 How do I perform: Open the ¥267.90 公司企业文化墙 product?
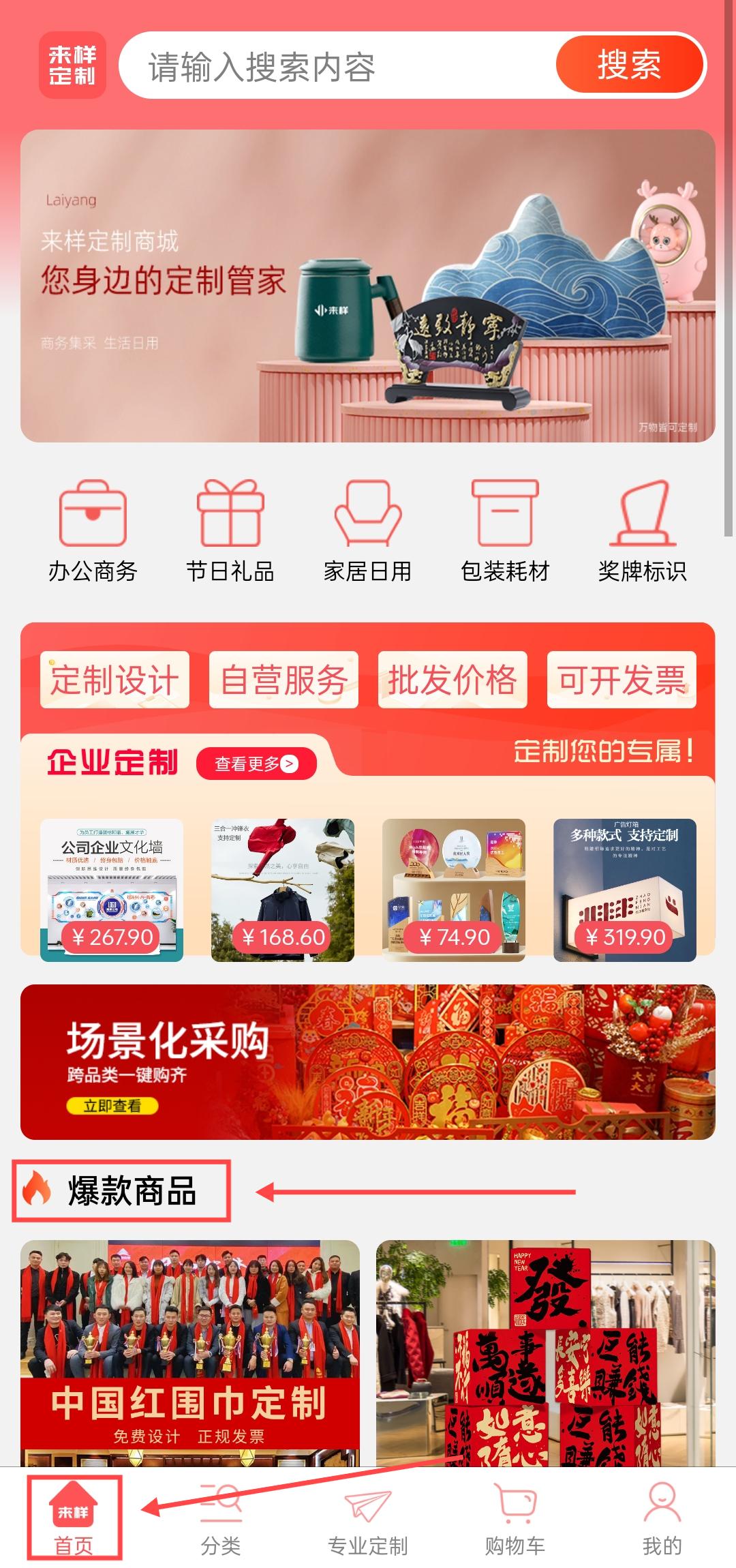(x=112, y=890)
